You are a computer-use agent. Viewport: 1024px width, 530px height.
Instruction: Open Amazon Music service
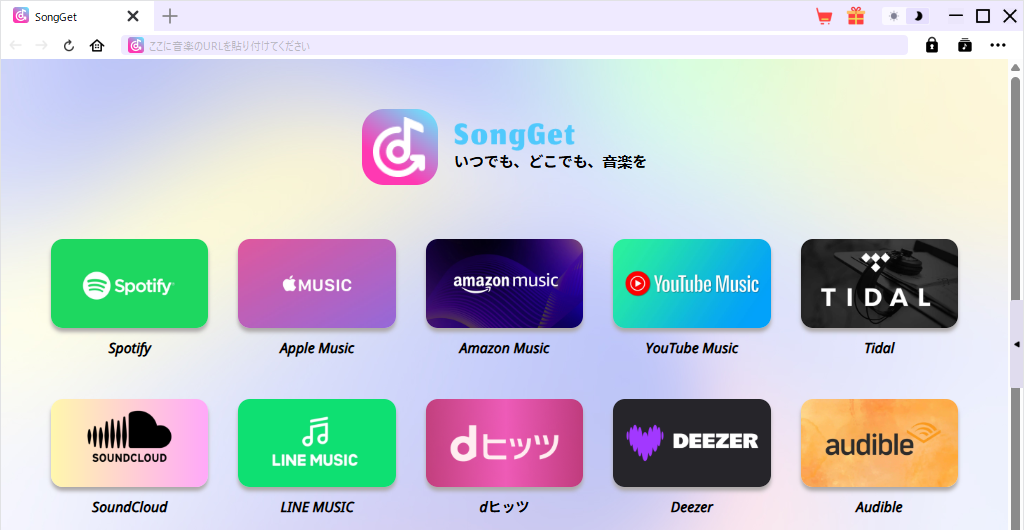click(x=504, y=284)
